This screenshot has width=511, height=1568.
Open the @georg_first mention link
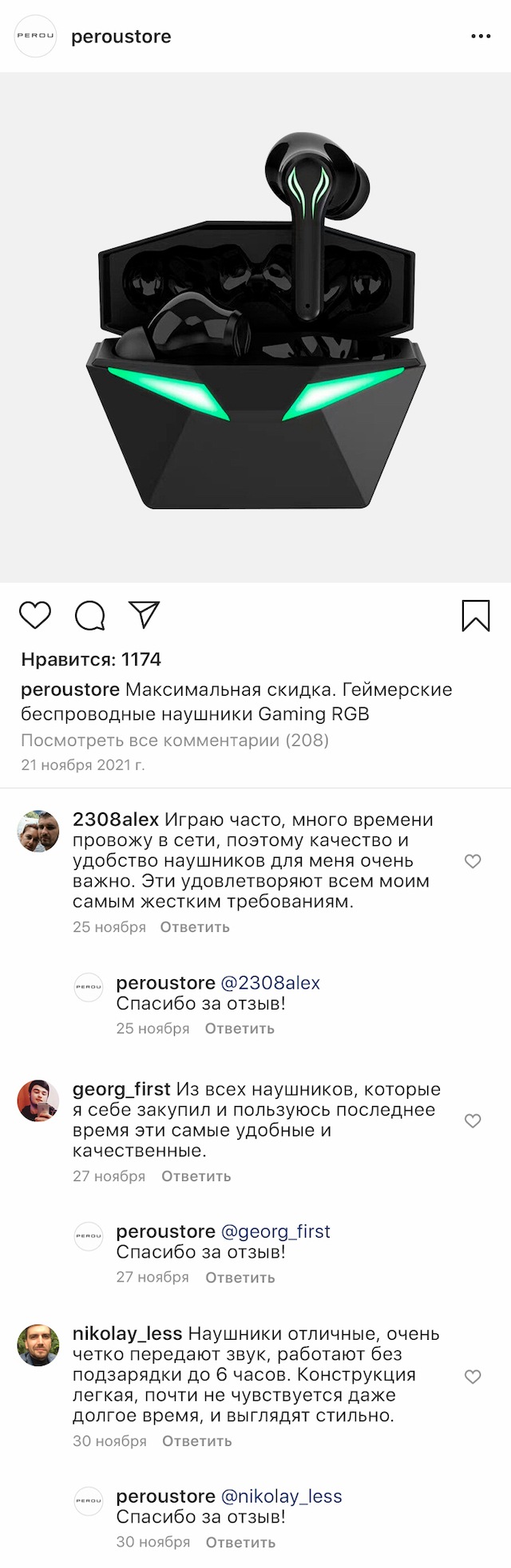pos(275,1230)
